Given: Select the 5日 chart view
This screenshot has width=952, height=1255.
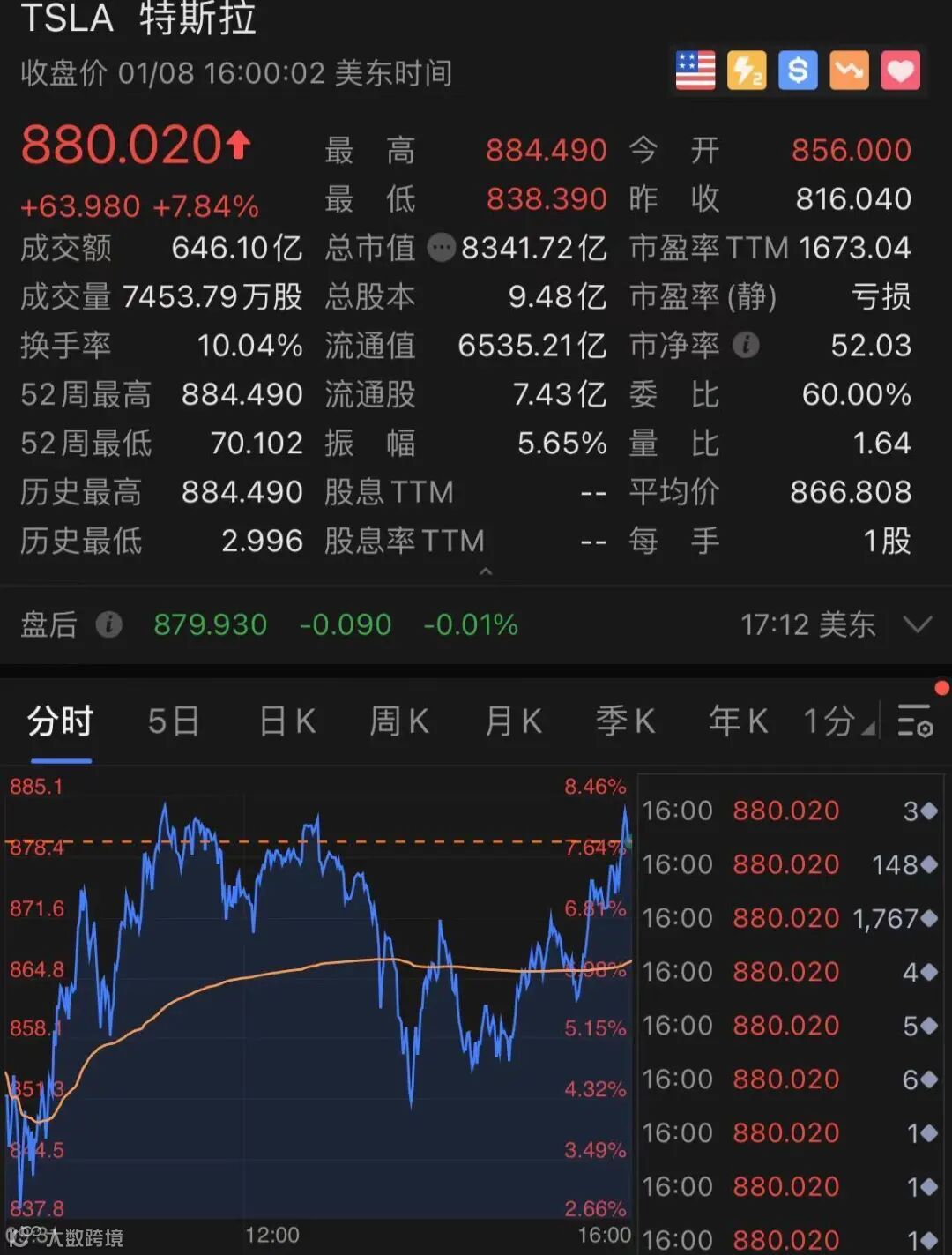Looking at the screenshot, I should point(174,722).
